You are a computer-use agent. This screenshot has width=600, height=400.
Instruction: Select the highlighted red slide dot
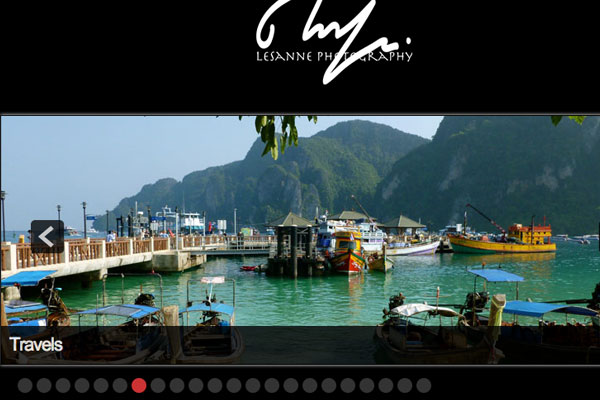click(139, 385)
